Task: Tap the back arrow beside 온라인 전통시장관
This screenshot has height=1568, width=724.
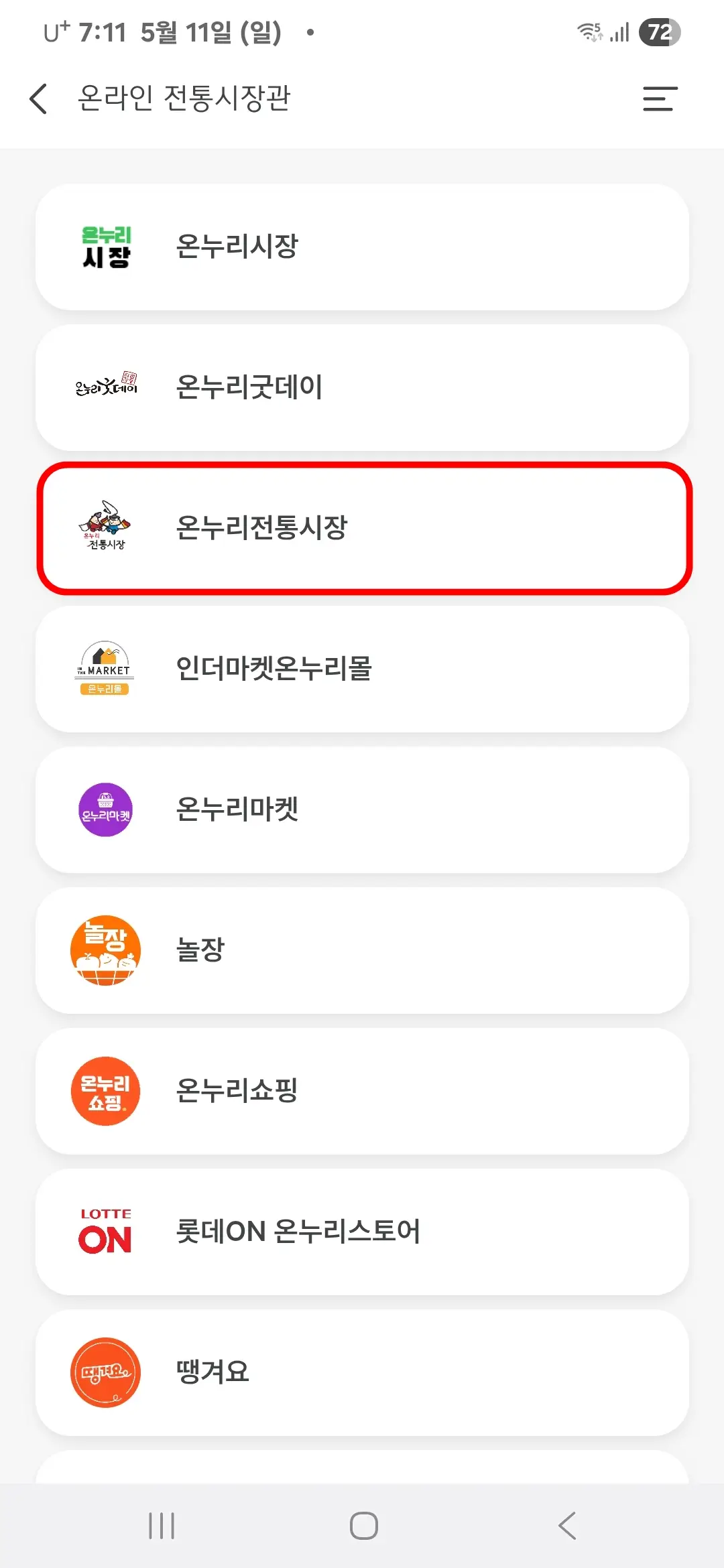Action: tap(38, 99)
